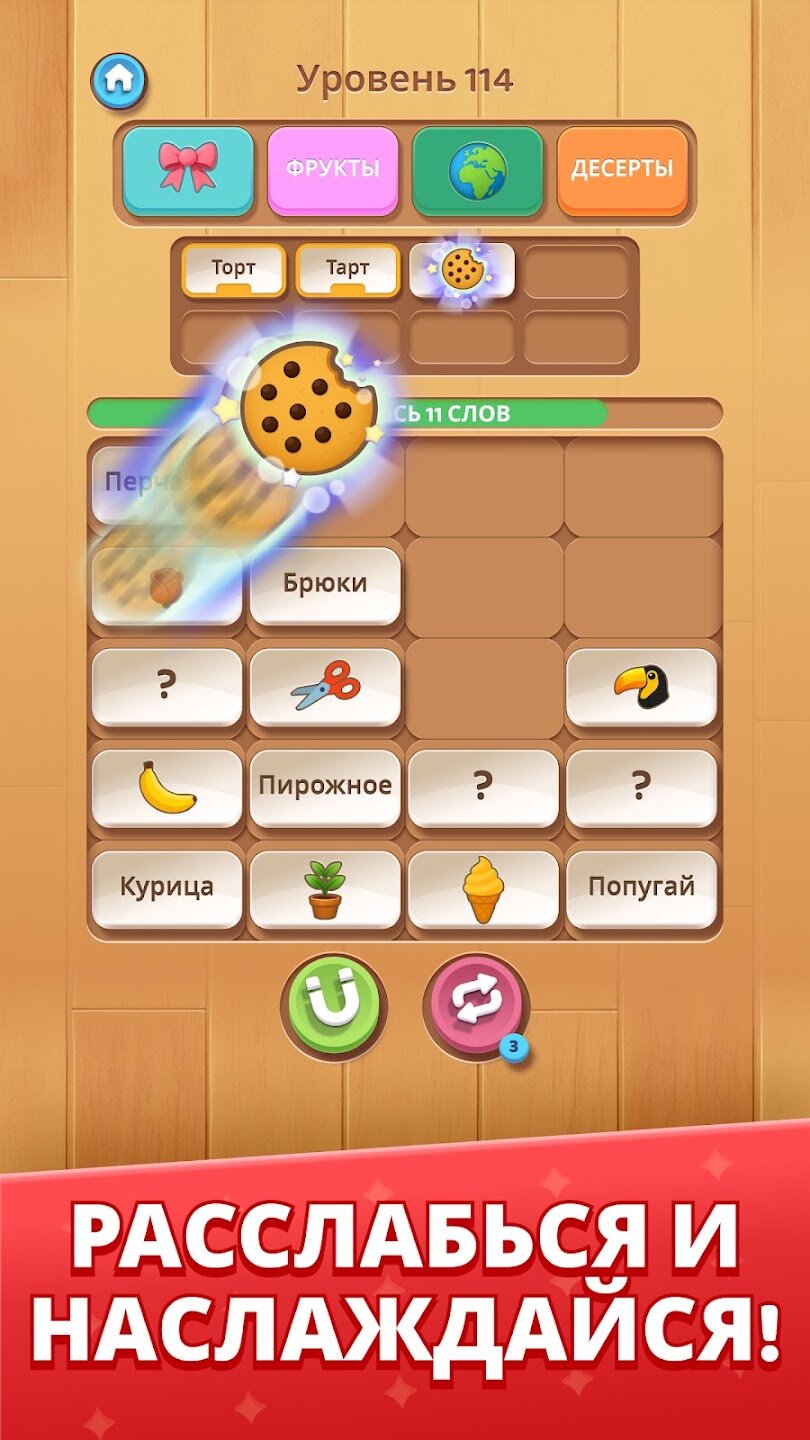Image resolution: width=810 pixels, height=1440 pixels.
Task: Use the pink shuffle booster
Action: point(475,1003)
